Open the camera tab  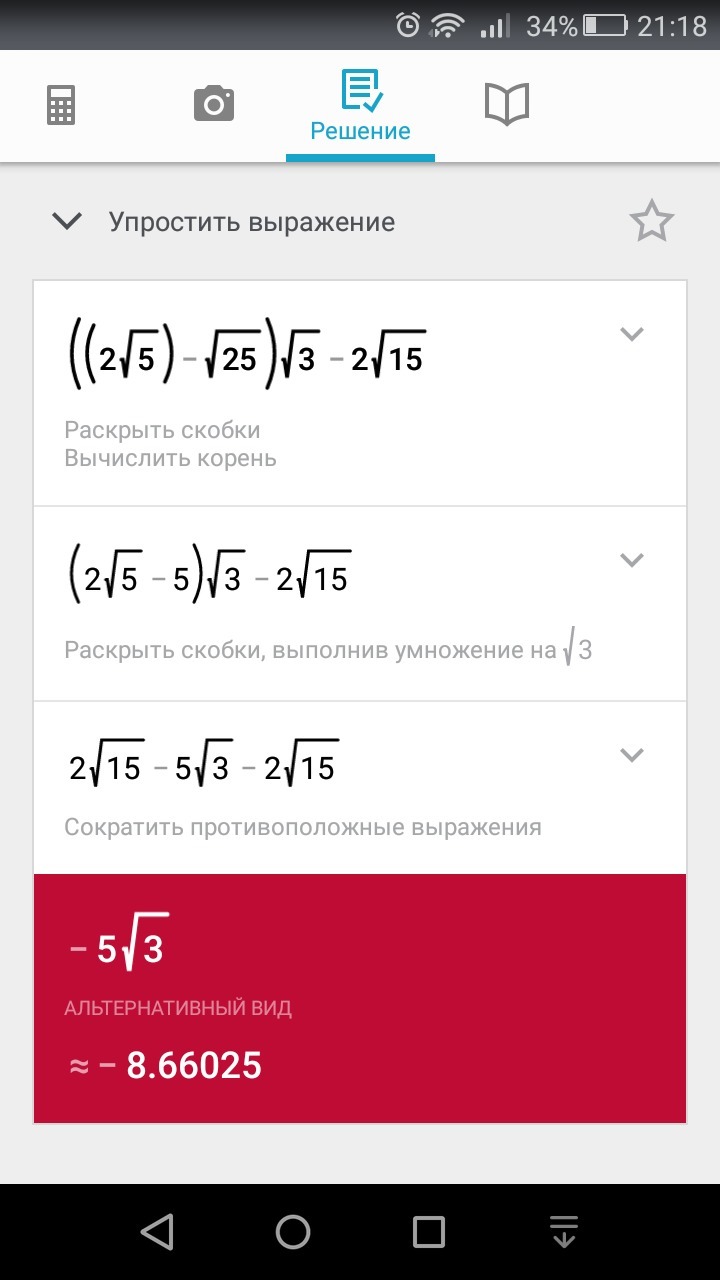click(x=213, y=104)
